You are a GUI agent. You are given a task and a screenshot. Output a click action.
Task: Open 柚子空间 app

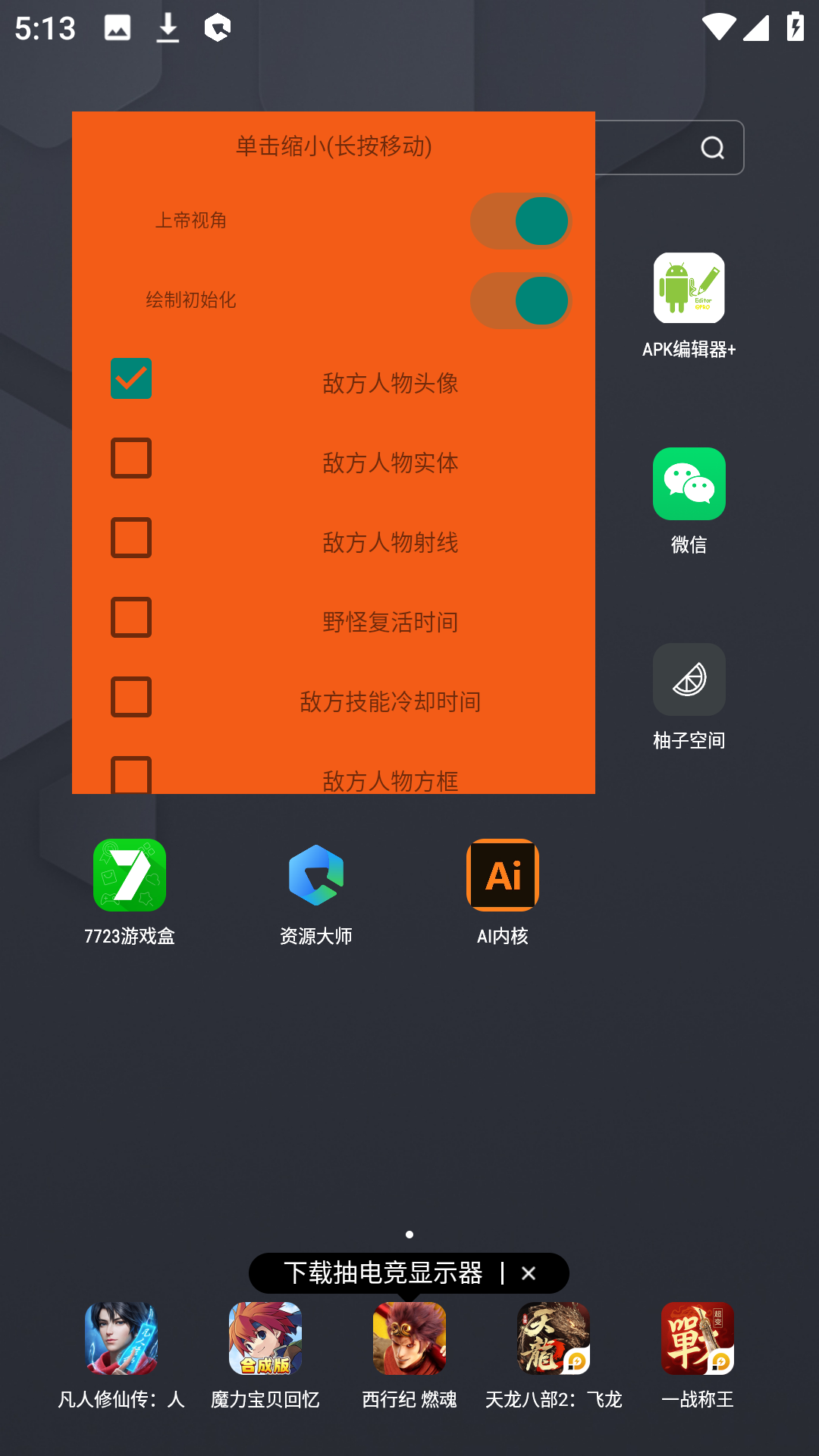689,679
